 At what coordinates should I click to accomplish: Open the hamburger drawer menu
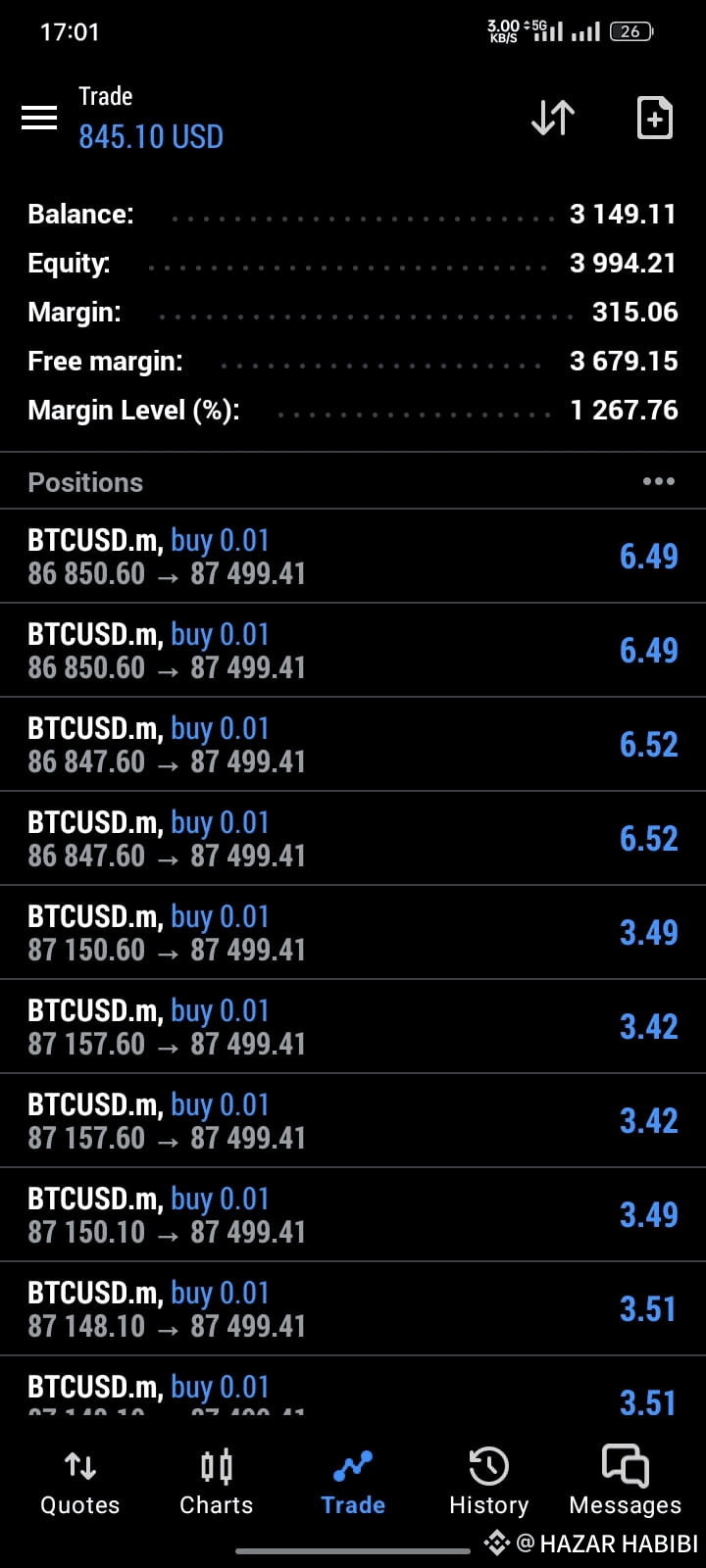click(39, 119)
